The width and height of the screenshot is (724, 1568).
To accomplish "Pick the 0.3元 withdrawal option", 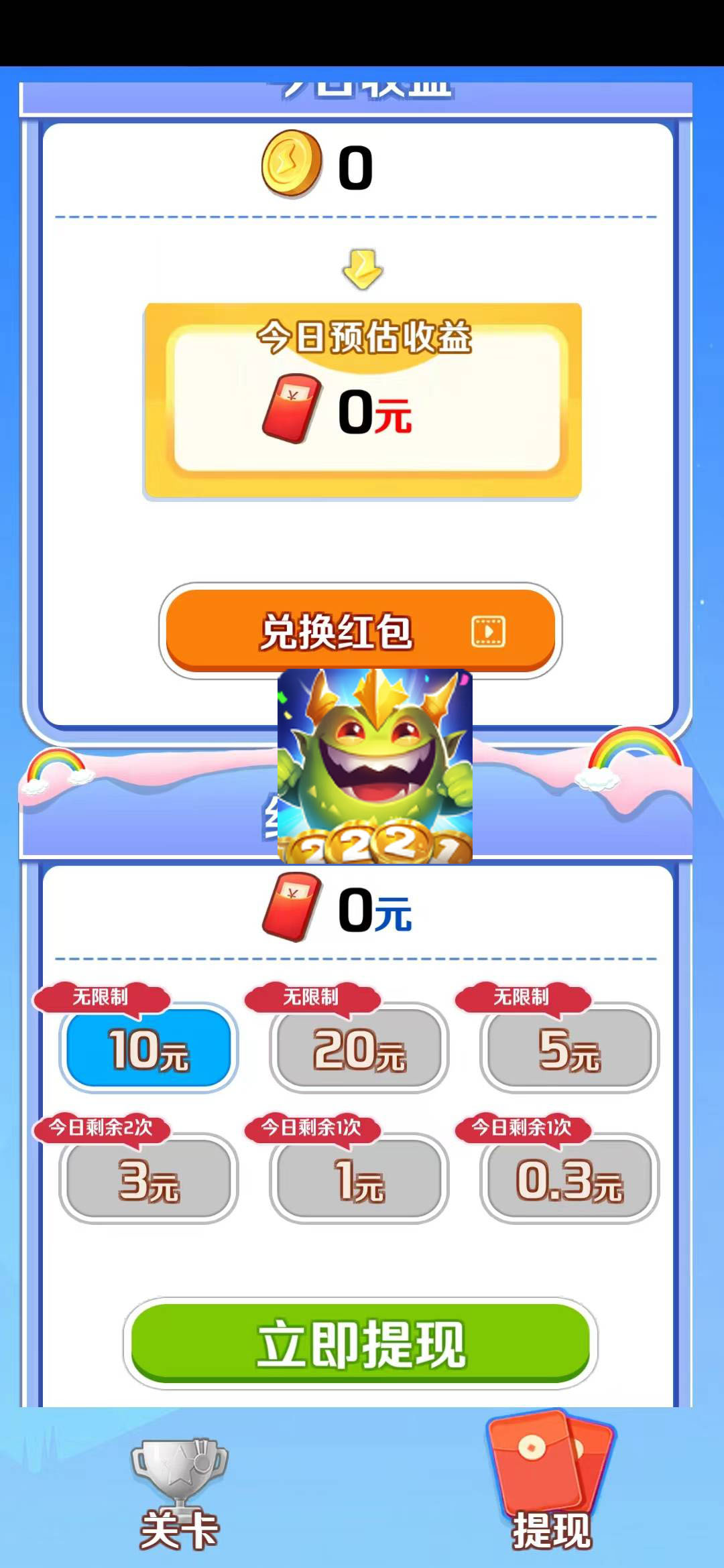I will click(x=569, y=1179).
